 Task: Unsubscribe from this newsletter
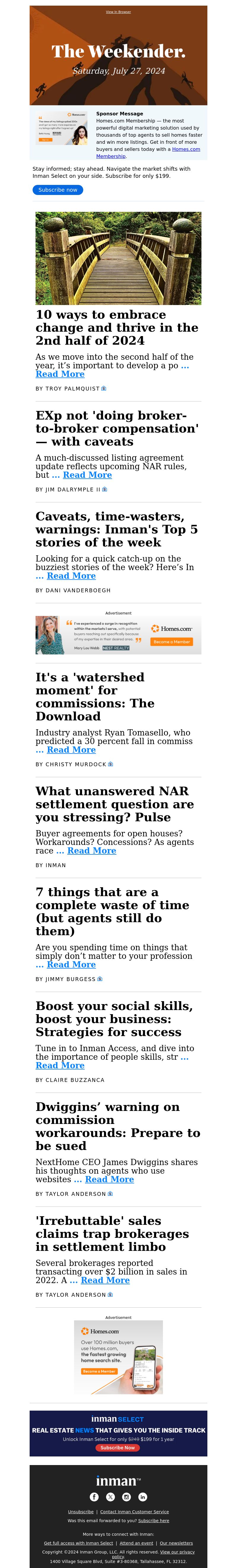(x=80, y=1512)
